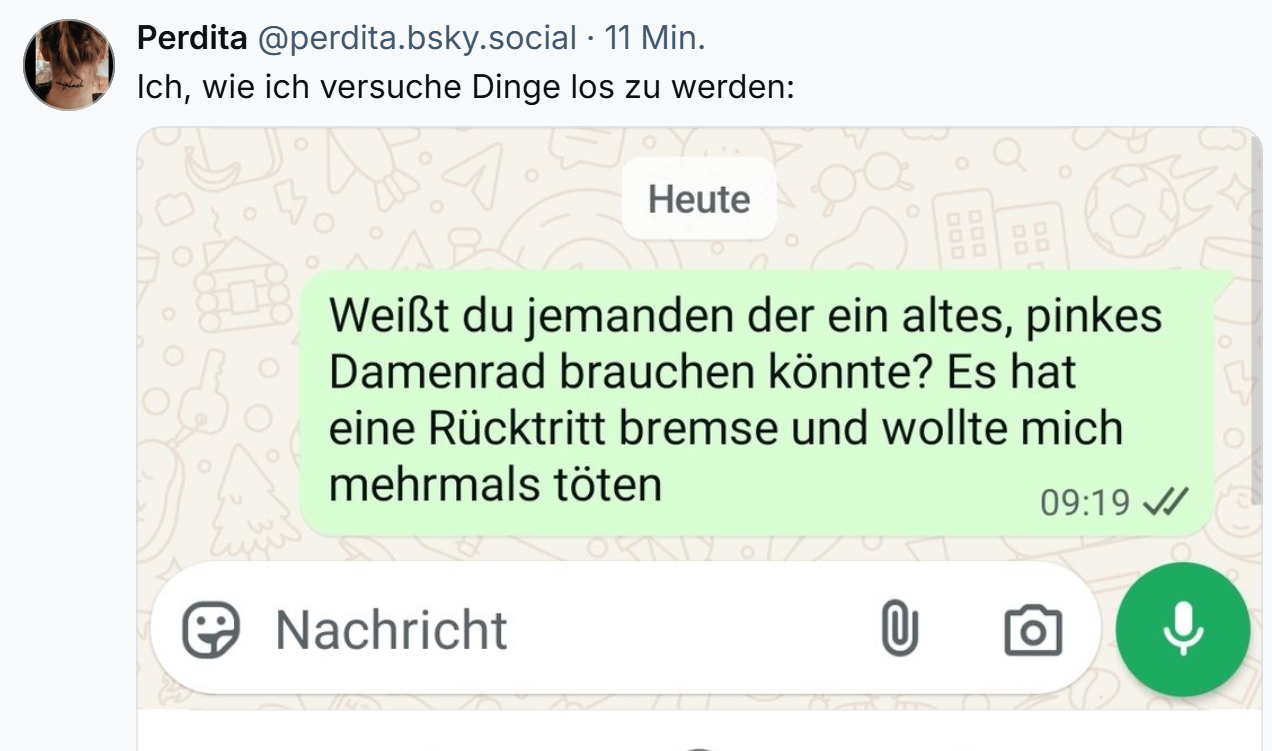Open the post via the 11 Min. timestamp
This screenshot has width=1272, height=751.
(656, 38)
